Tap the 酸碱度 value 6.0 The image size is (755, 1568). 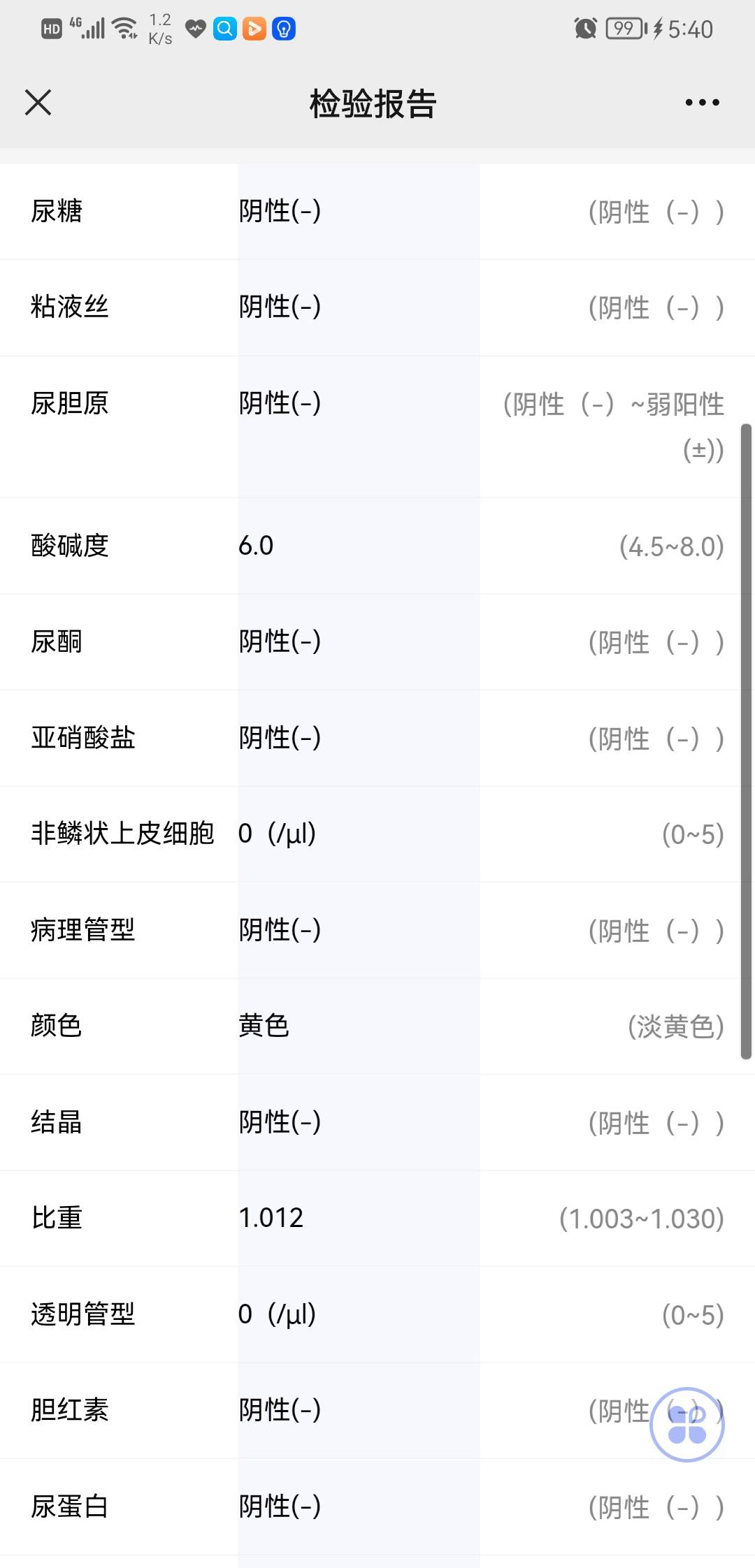255,545
